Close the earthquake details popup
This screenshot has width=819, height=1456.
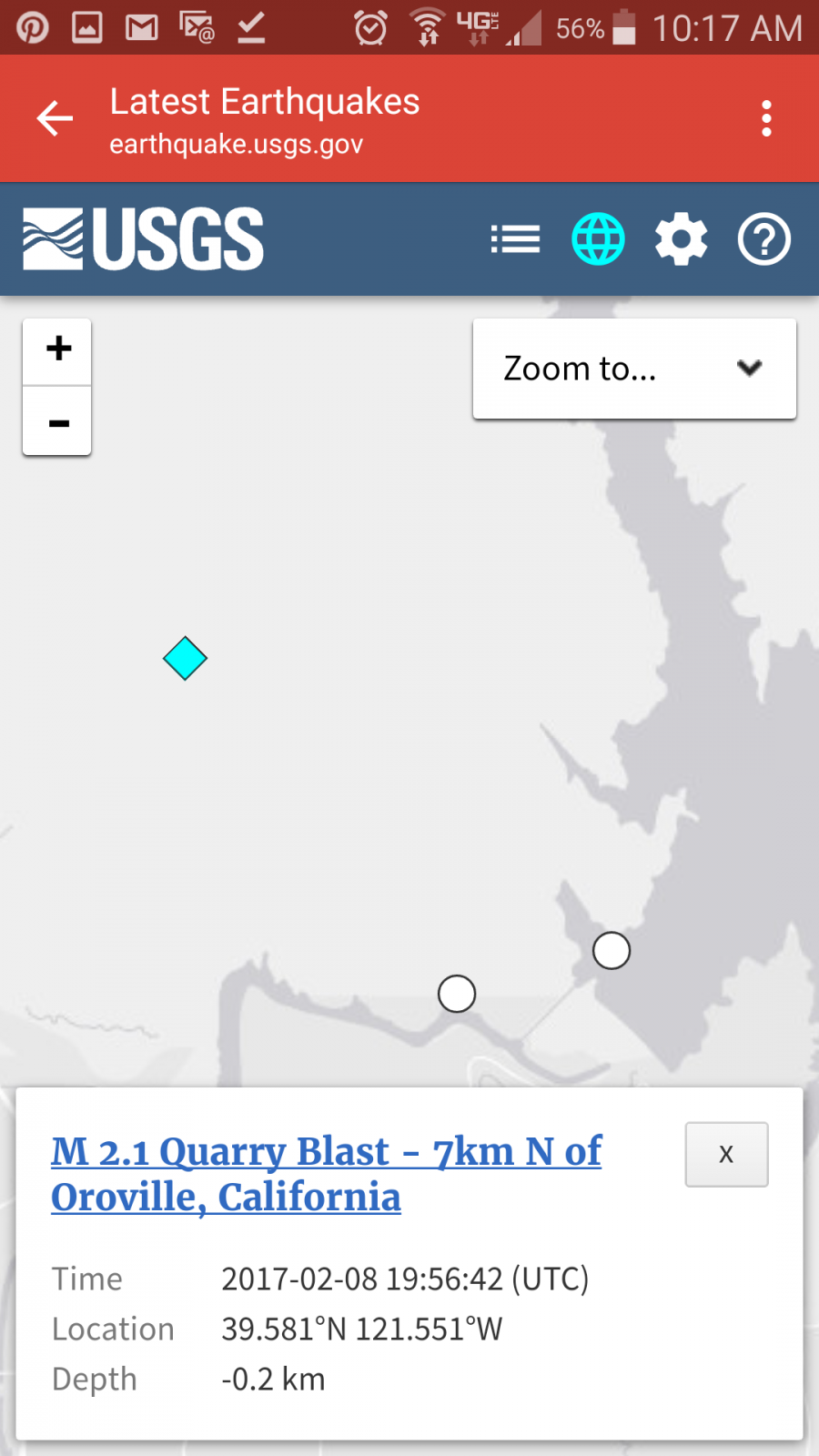tap(725, 1154)
